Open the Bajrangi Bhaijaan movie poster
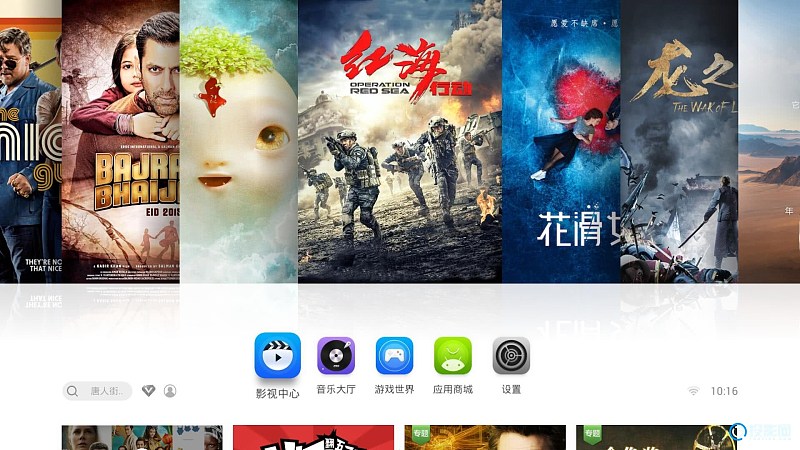The image size is (800, 450). point(120,140)
